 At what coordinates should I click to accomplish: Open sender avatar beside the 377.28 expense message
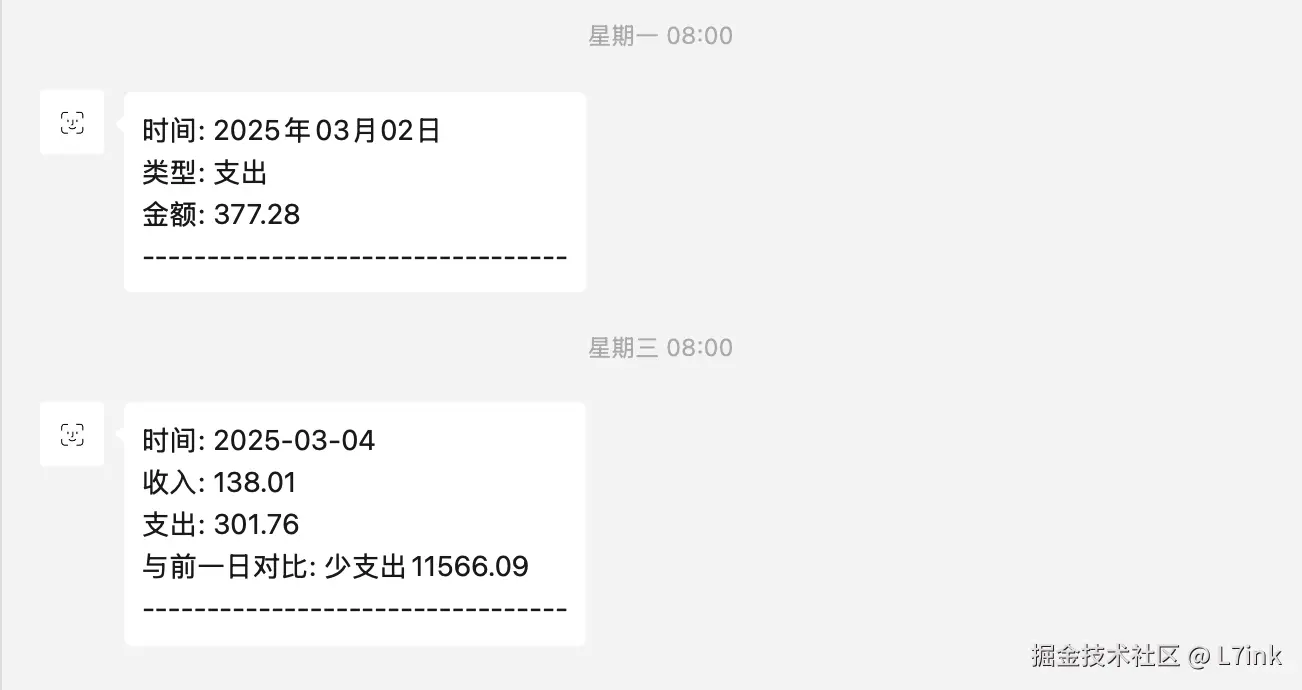[72, 123]
